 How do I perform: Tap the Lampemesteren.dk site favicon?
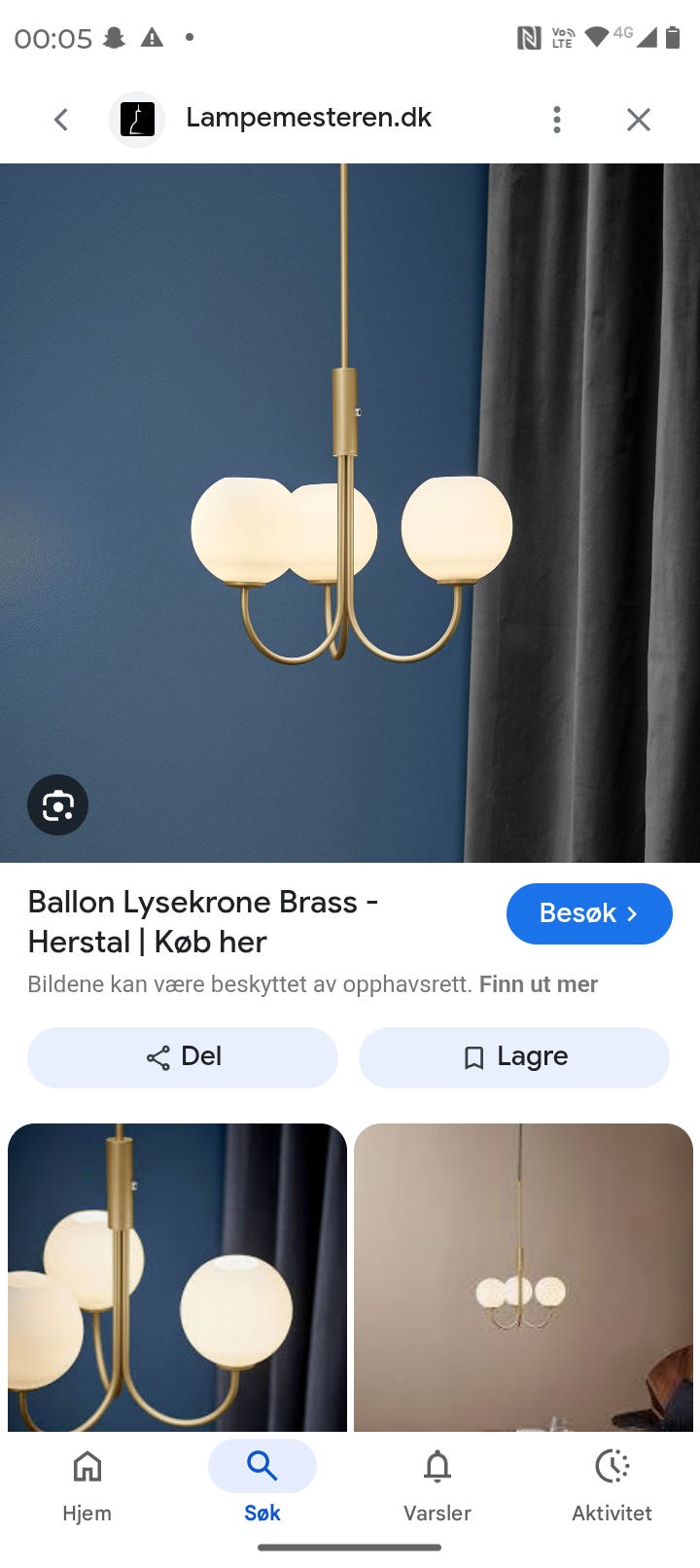(x=137, y=119)
